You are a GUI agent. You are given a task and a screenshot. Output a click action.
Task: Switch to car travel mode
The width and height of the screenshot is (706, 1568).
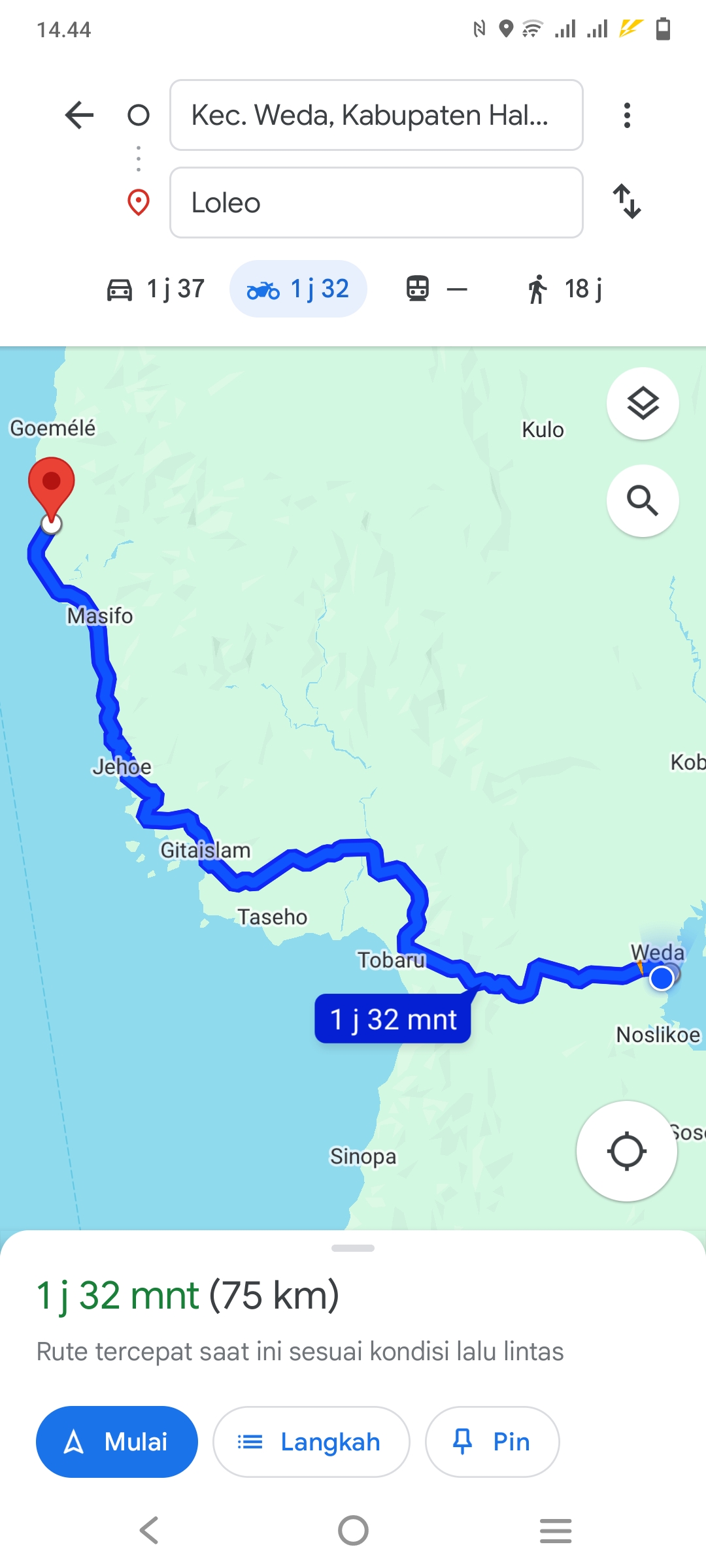pyautogui.click(x=156, y=289)
